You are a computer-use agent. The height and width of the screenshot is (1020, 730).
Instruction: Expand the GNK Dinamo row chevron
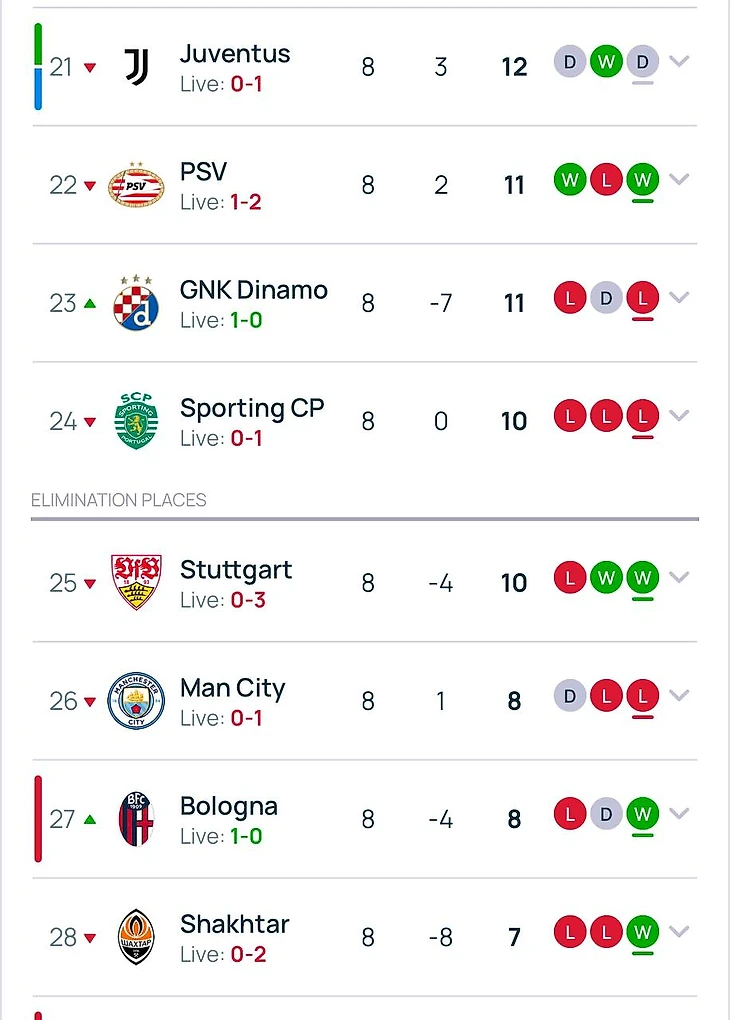[x=680, y=298]
